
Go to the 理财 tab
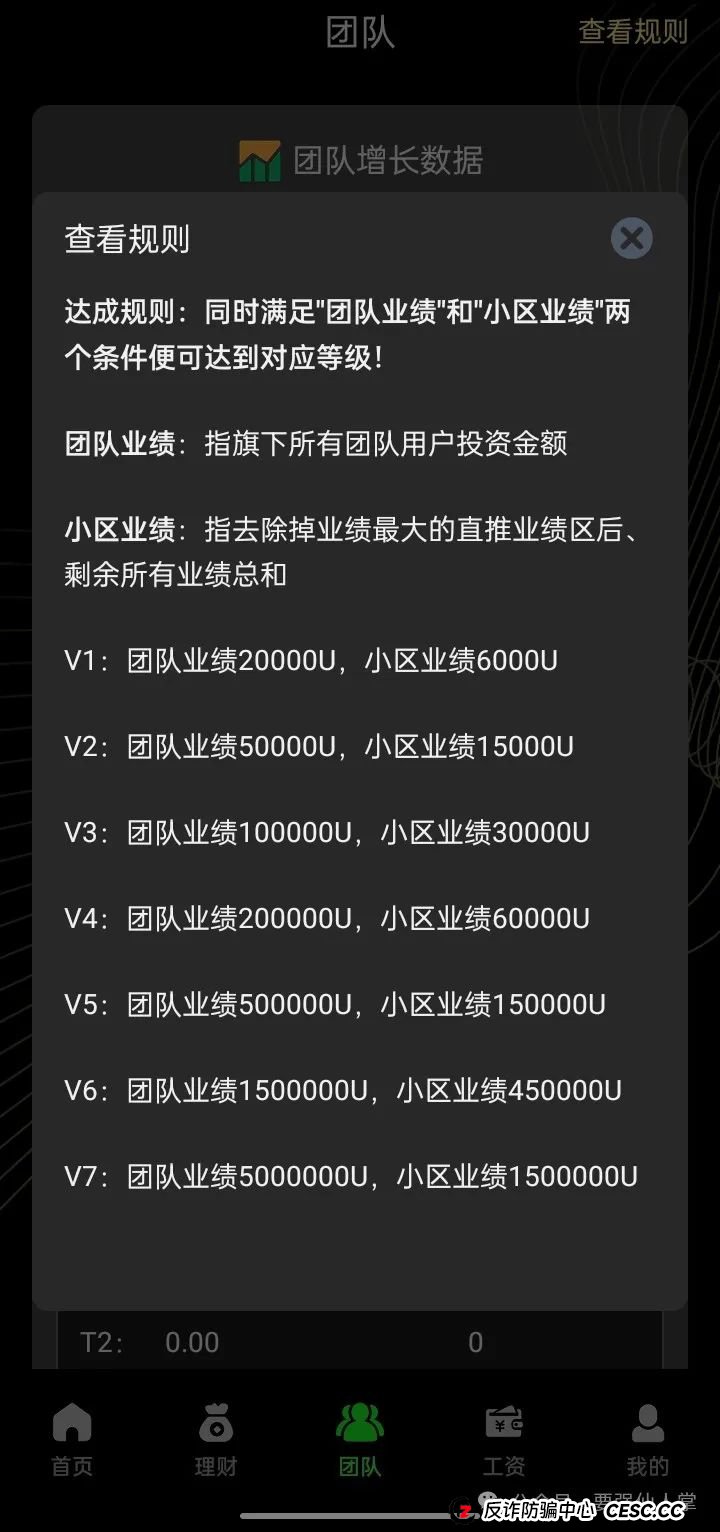(216, 1438)
